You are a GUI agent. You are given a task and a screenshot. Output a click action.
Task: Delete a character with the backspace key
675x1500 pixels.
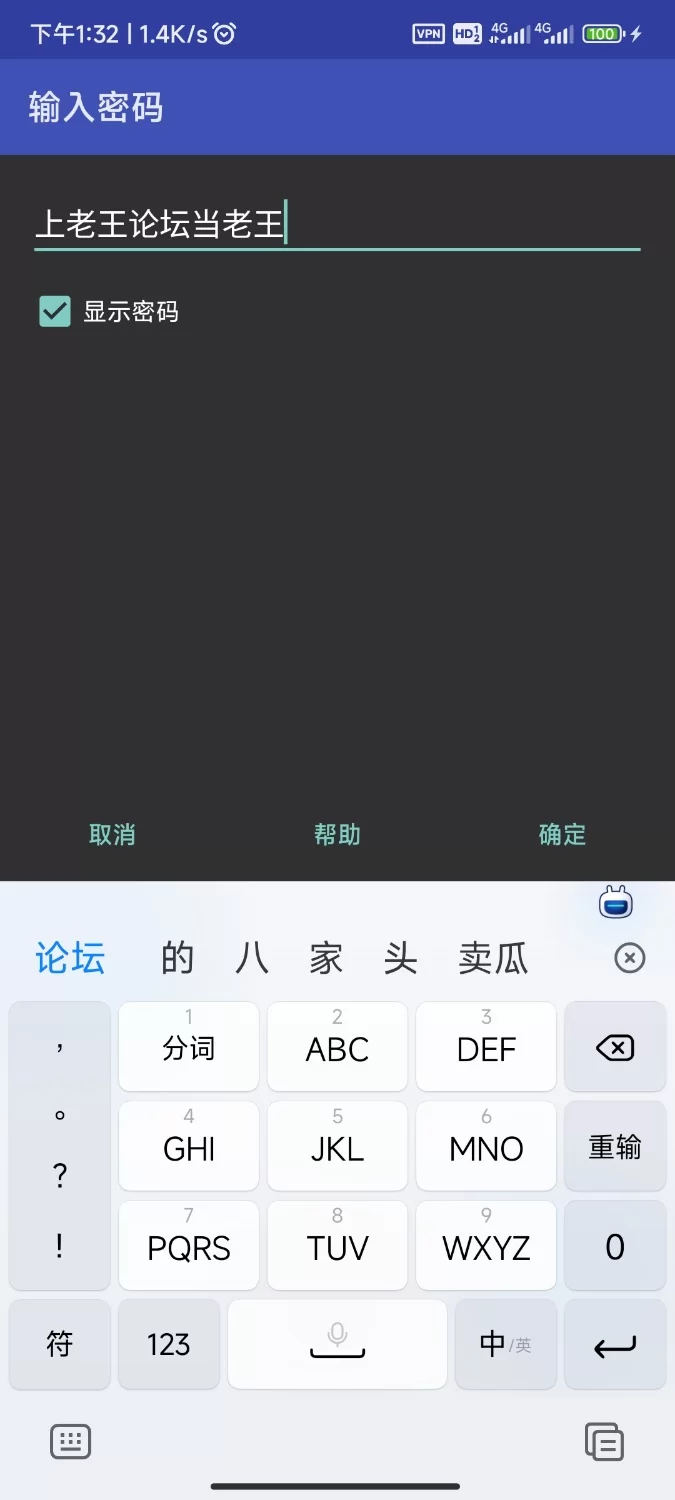pos(614,1047)
